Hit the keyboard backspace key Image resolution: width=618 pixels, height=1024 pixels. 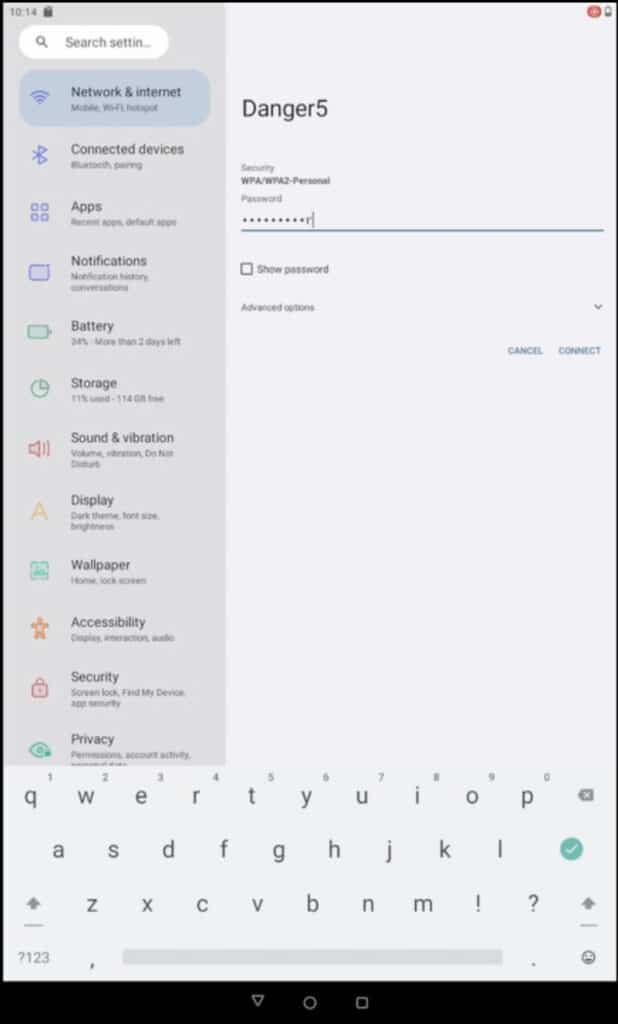(x=586, y=796)
